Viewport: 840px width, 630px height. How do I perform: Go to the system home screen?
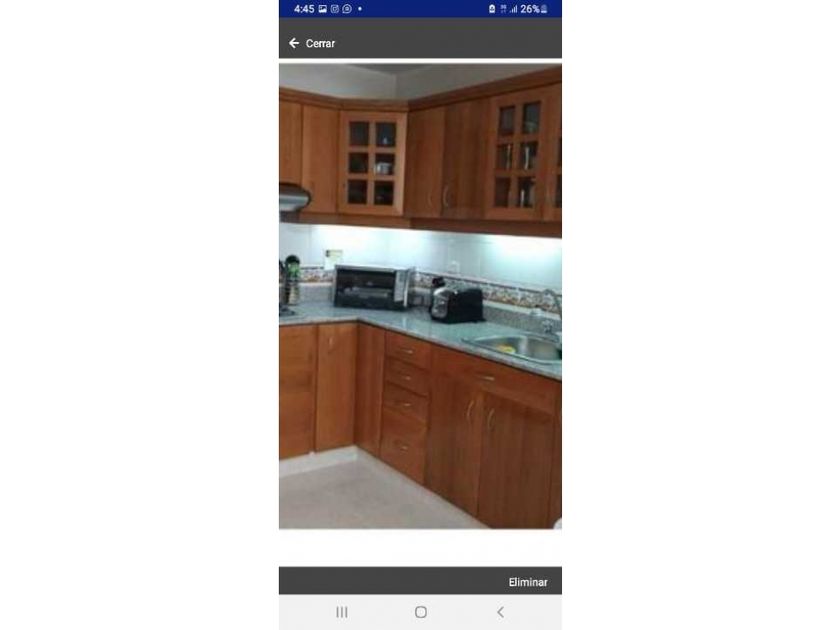[x=421, y=612]
